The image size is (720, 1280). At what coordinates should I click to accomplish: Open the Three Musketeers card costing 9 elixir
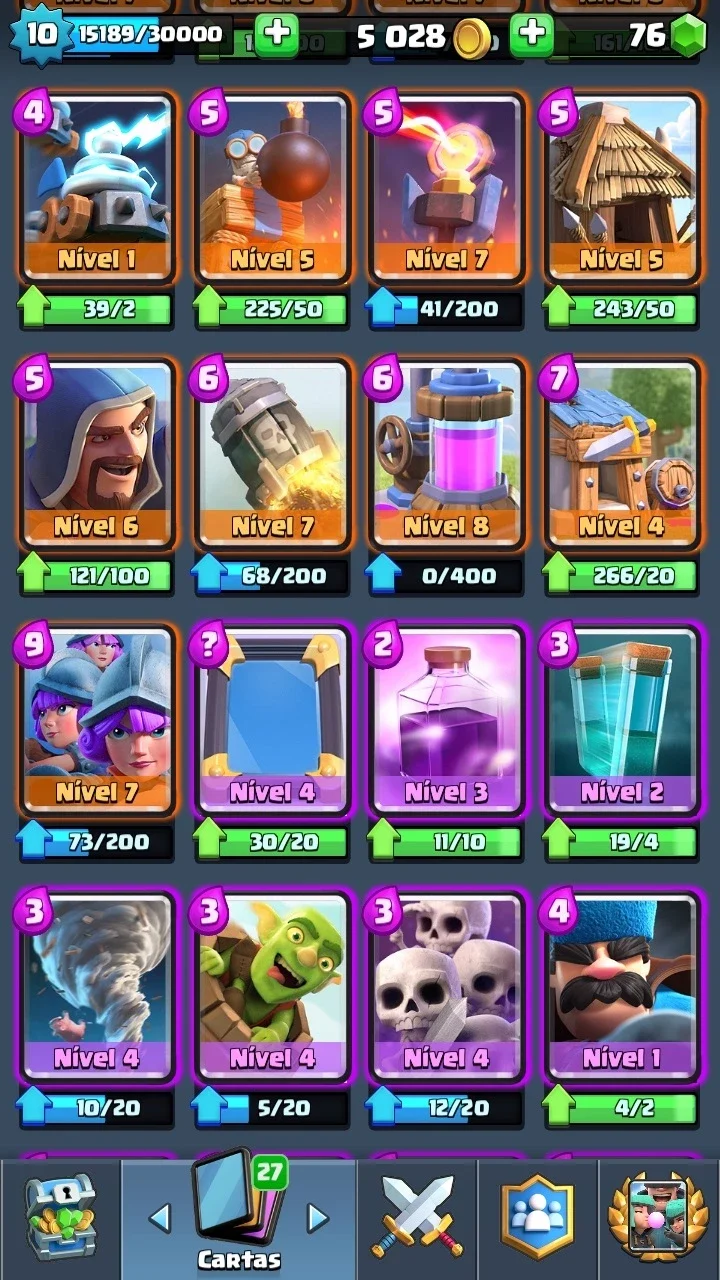pos(97,720)
